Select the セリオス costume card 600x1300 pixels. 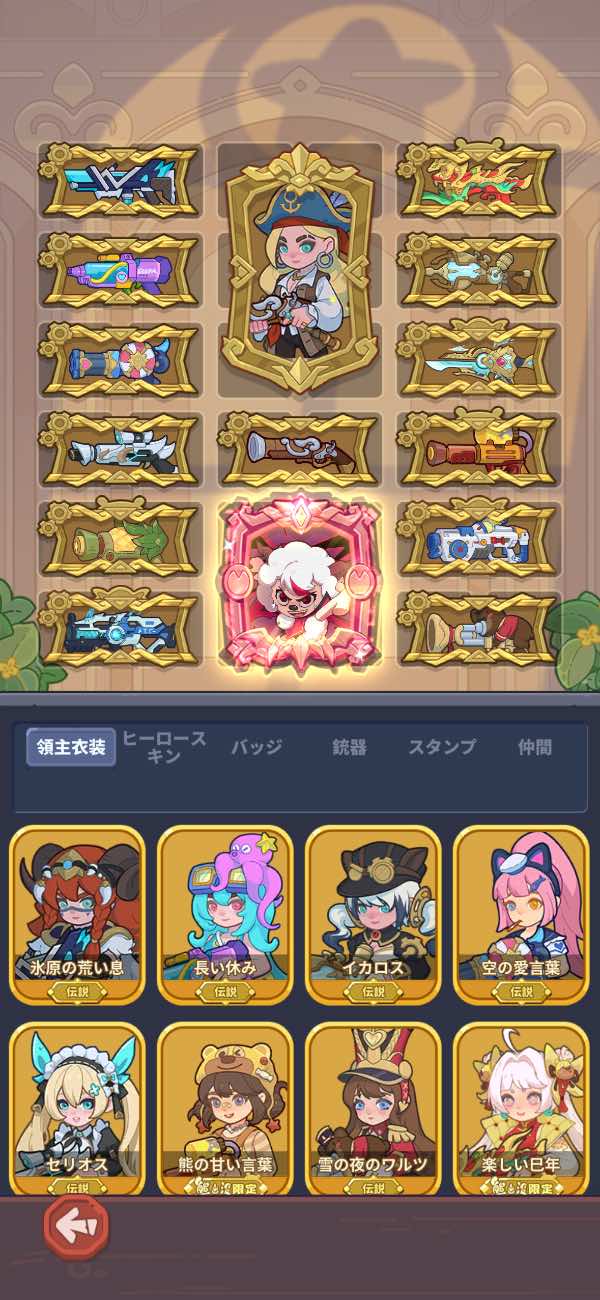pyautogui.click(x=77, y=1110)
